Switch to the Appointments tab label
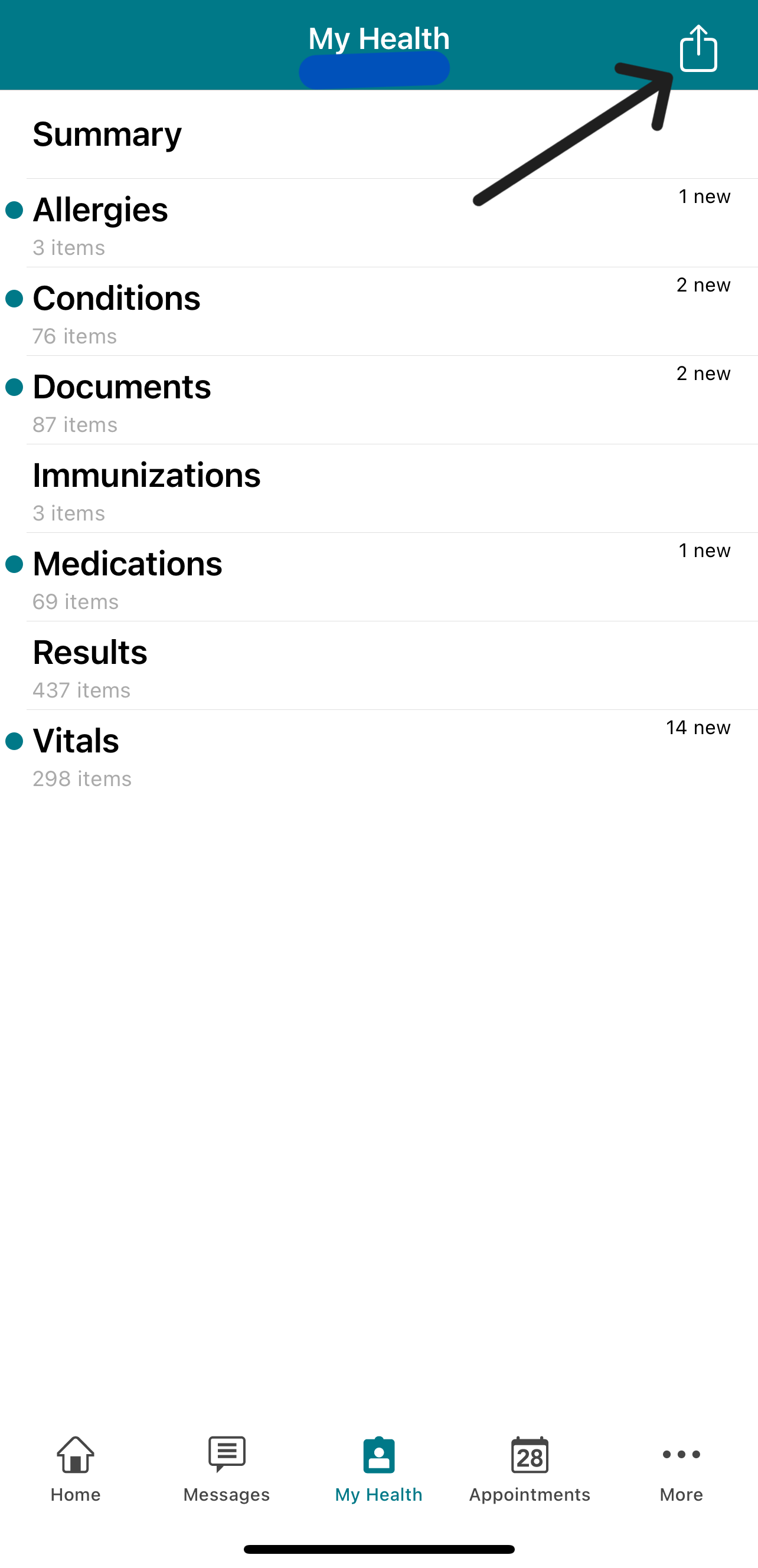Viewport: 758px width, 1568px height. tap(529, 1494)
